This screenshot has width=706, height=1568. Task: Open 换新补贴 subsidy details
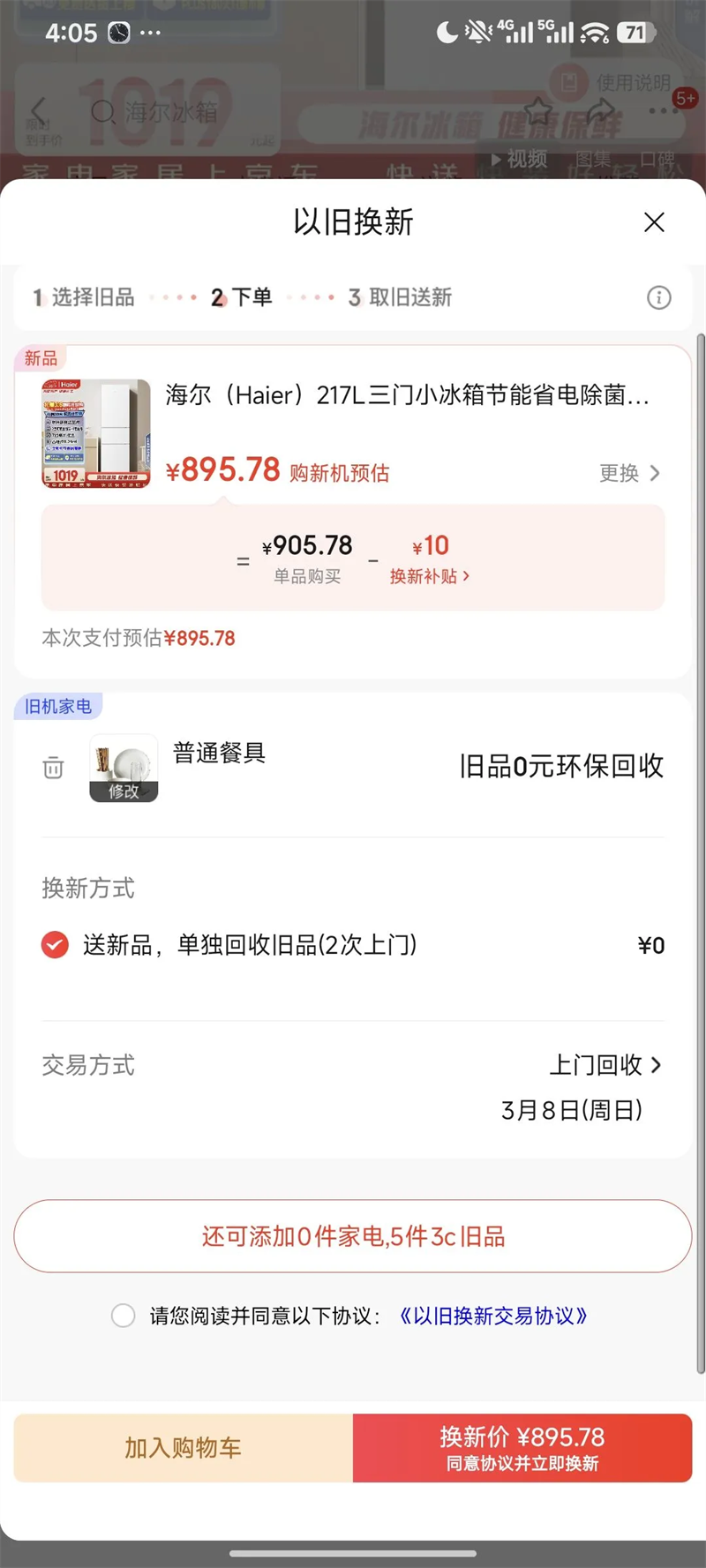point(430,576)
